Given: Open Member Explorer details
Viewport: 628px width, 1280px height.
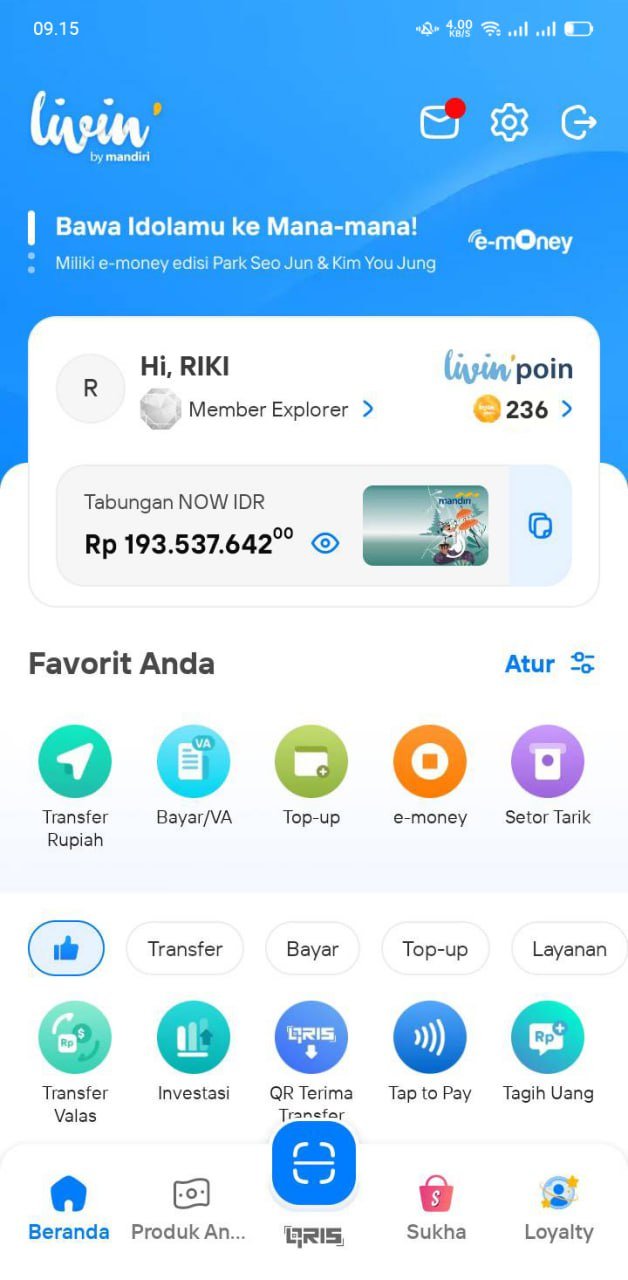Looking at the screenshot, I should (270, 409).
